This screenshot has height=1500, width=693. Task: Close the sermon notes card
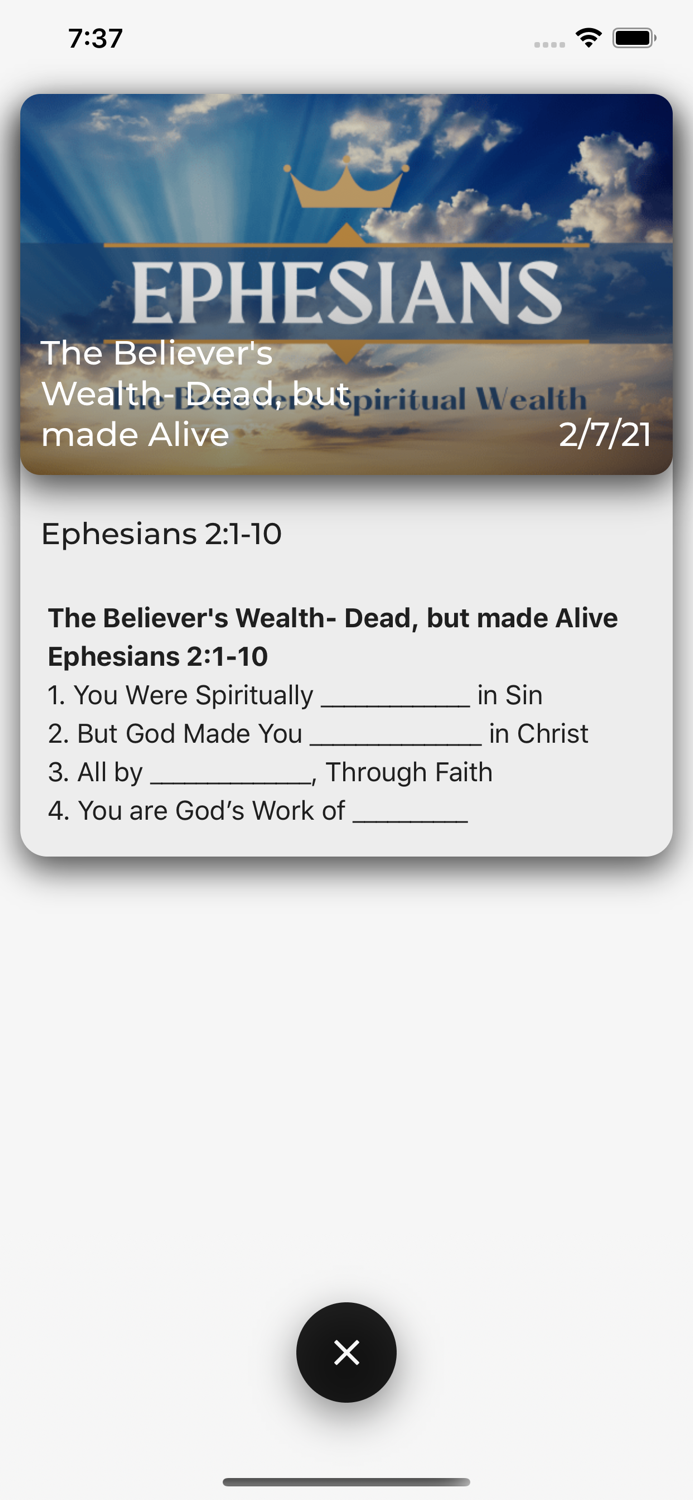(x=346, y=1352)
